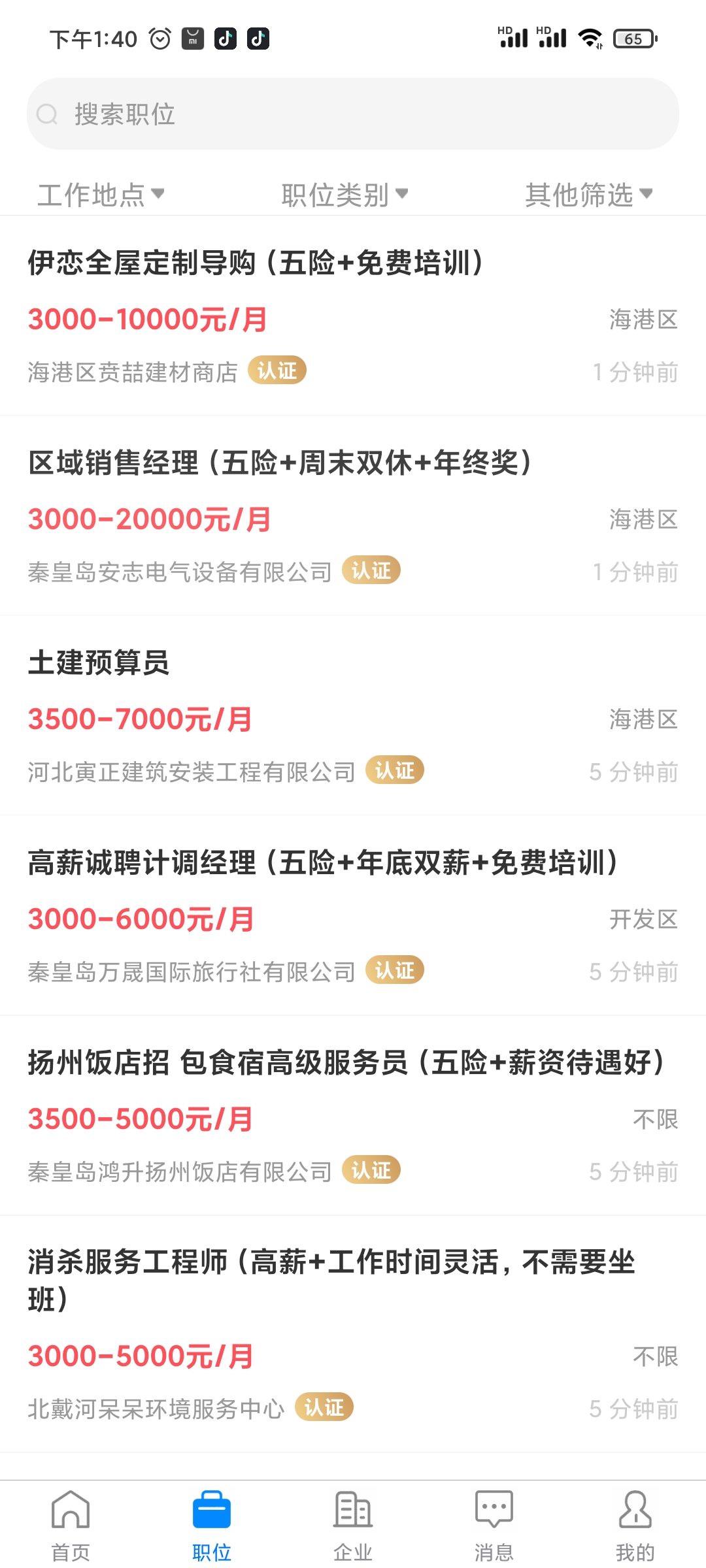The height and width of the screenshot is (1568, 706).
Task: Tap the alarm clock status bar icon
Action: (158, 39)
